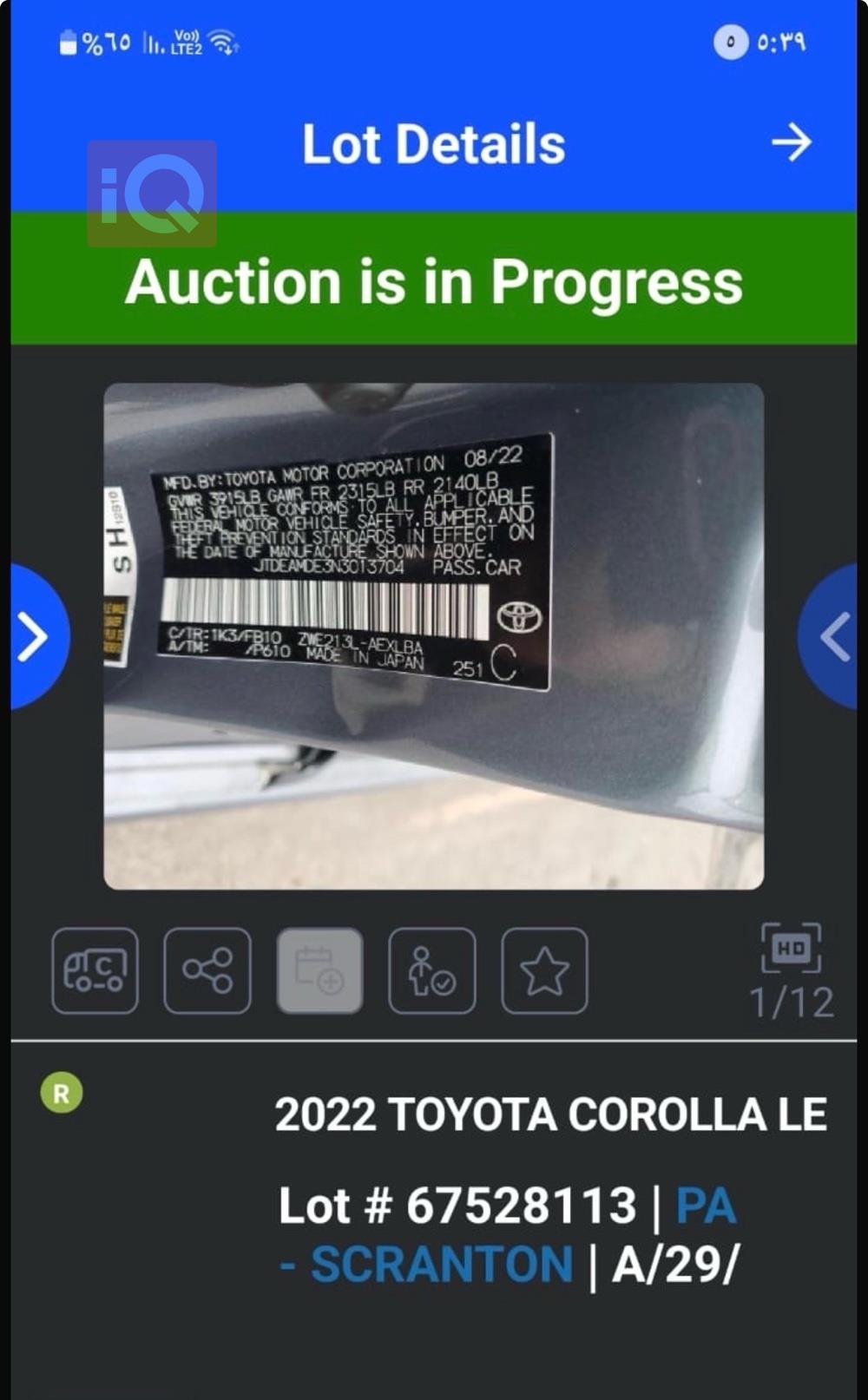Tap the arrow in the Lot Details header

click(x=792, y=142)
